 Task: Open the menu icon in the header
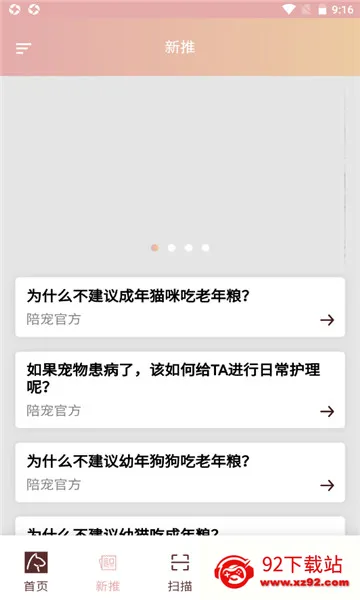[x=23, y=48]
